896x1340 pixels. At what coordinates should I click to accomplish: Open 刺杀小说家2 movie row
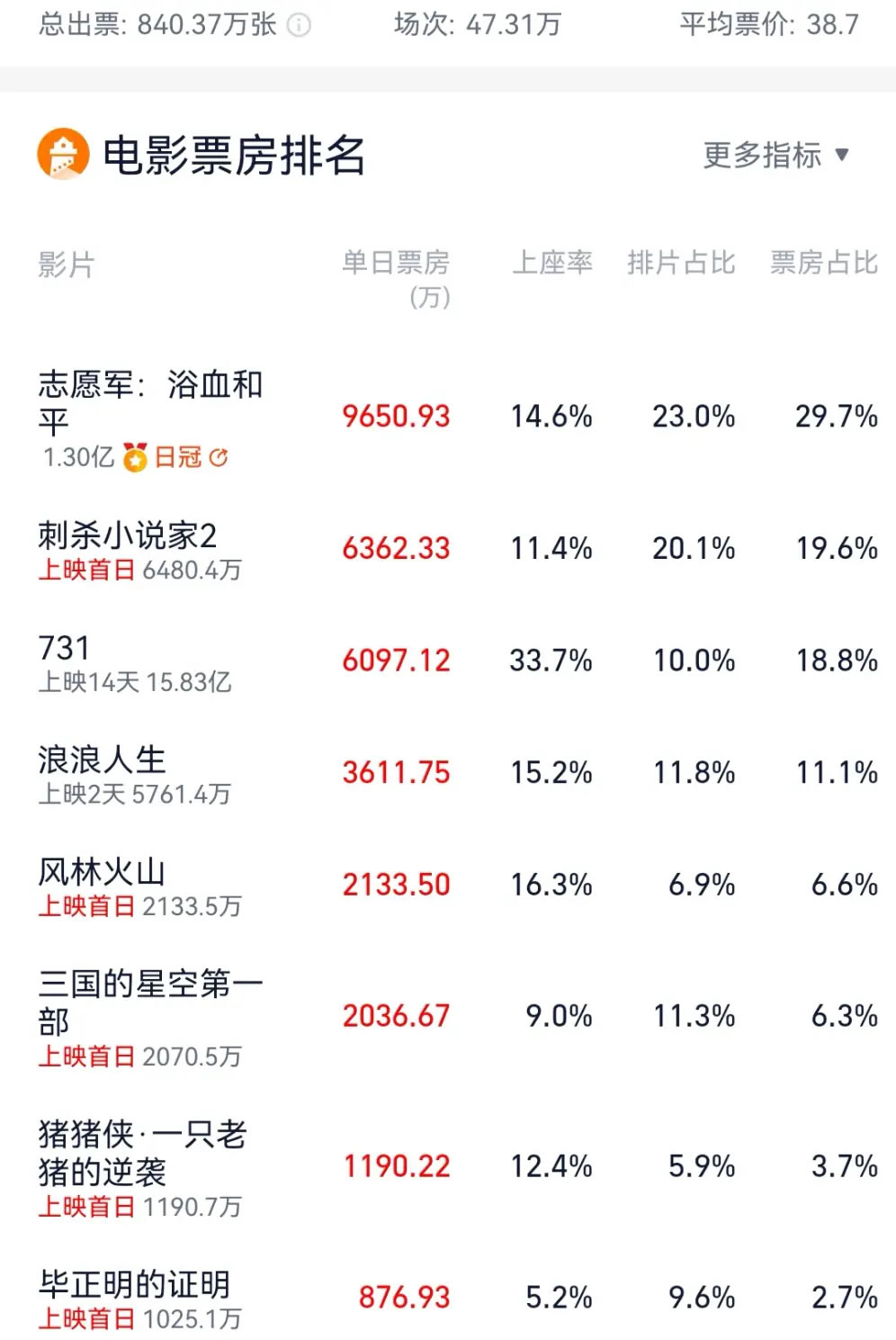128,536
